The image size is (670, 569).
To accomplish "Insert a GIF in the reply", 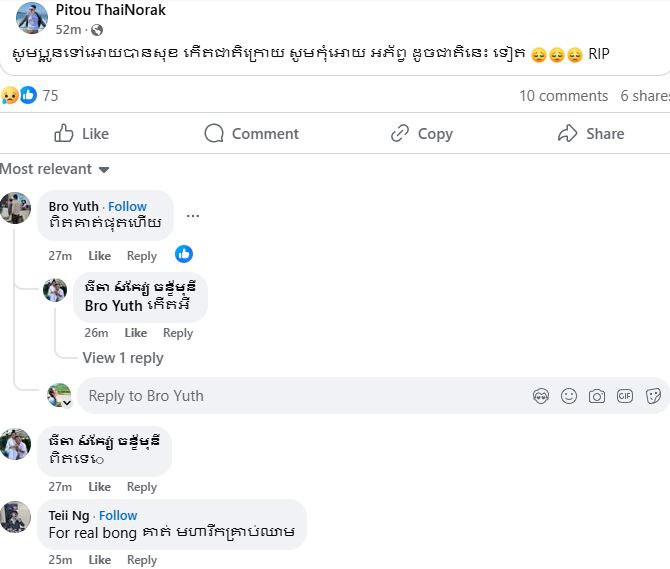I will click(625, 396).
